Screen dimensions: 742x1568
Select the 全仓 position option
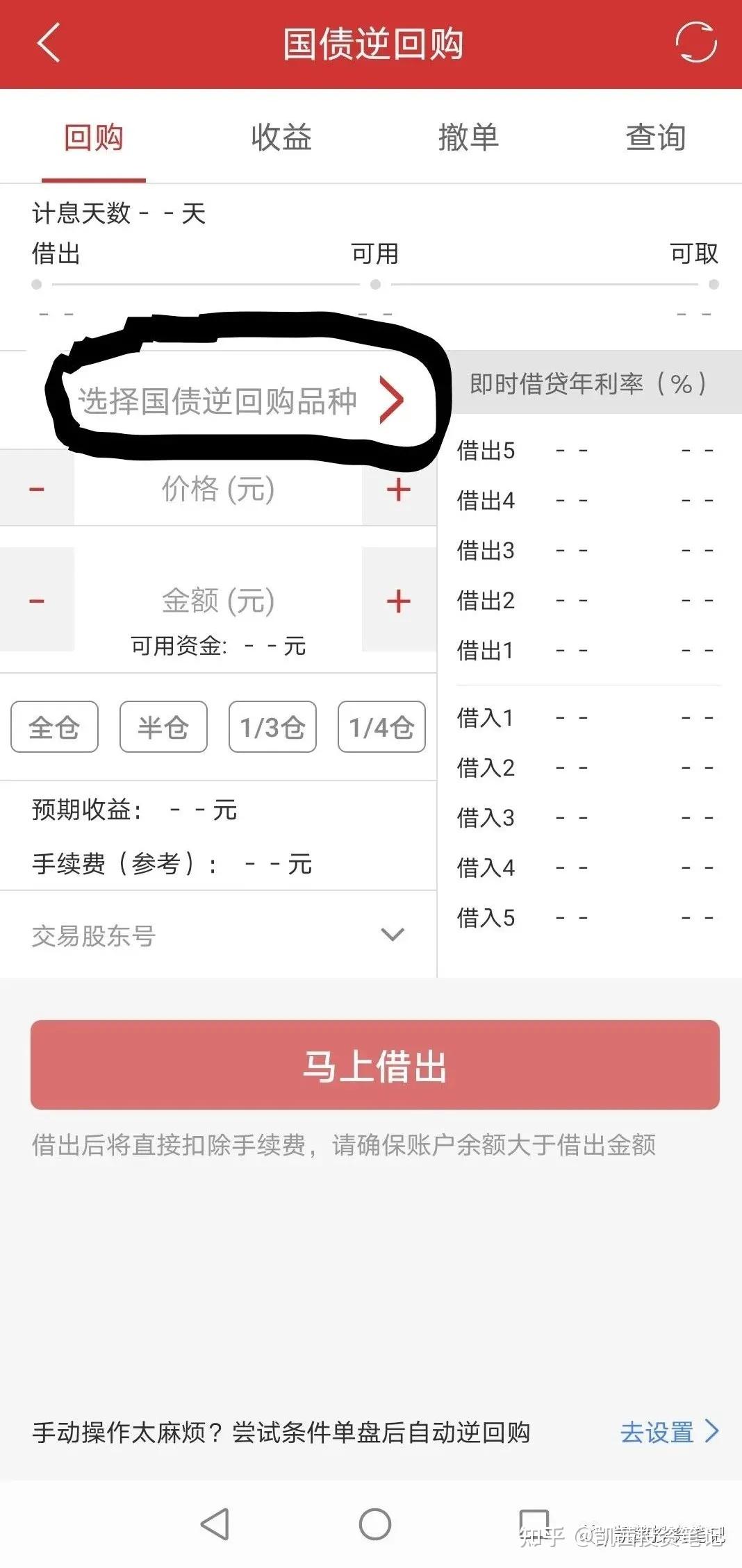coord(53,726)
